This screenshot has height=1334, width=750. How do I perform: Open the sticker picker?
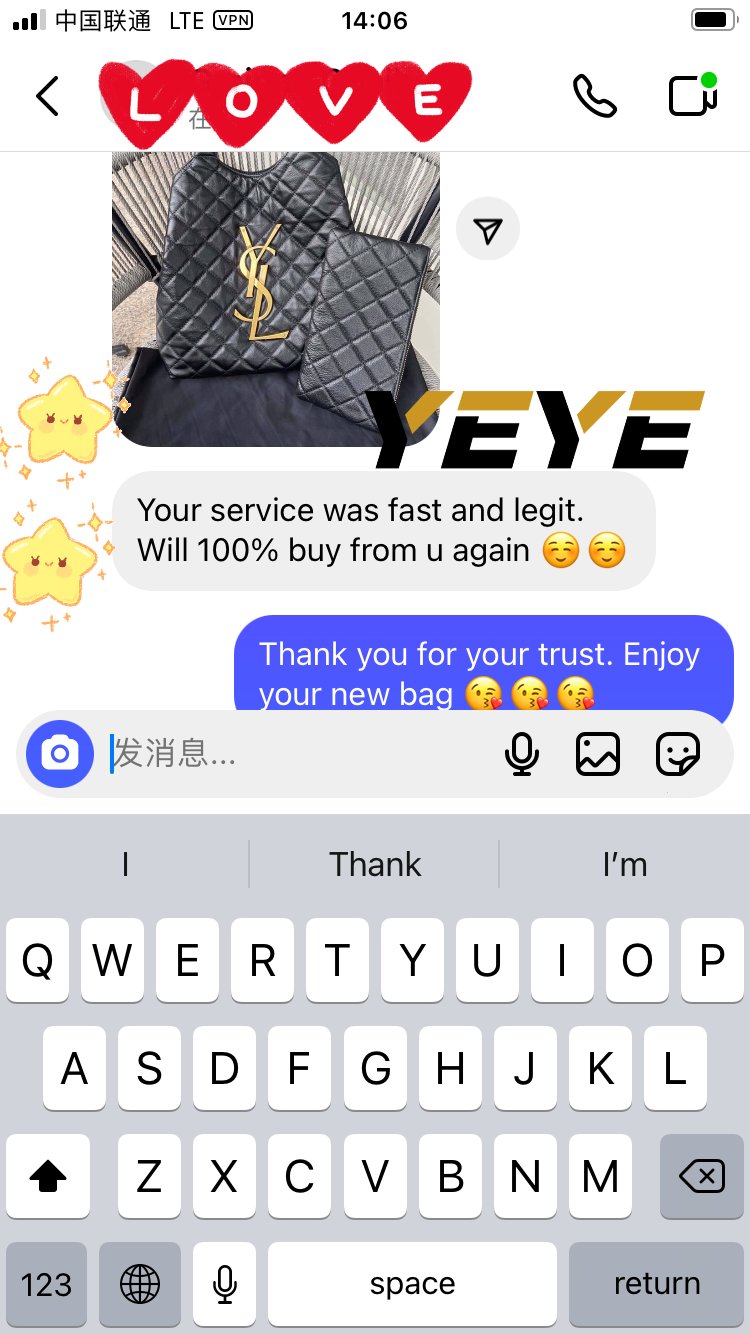(x=677, y=754)
